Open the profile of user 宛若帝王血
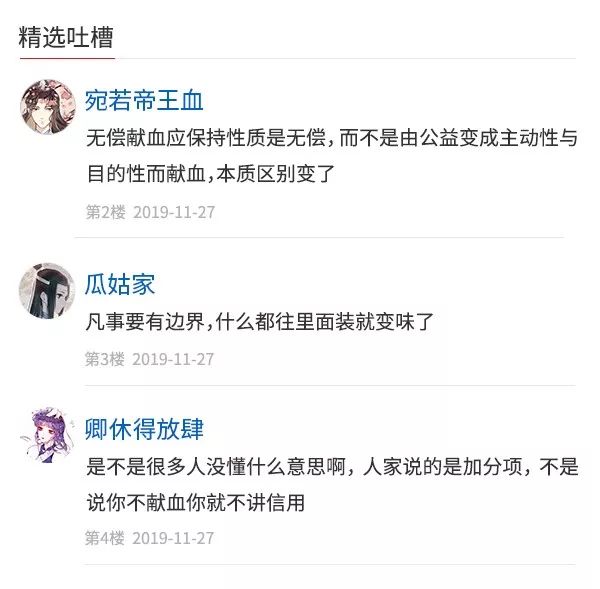Image resolution: width=600 pixels, height=589 pixels. (x=144, y=101)
